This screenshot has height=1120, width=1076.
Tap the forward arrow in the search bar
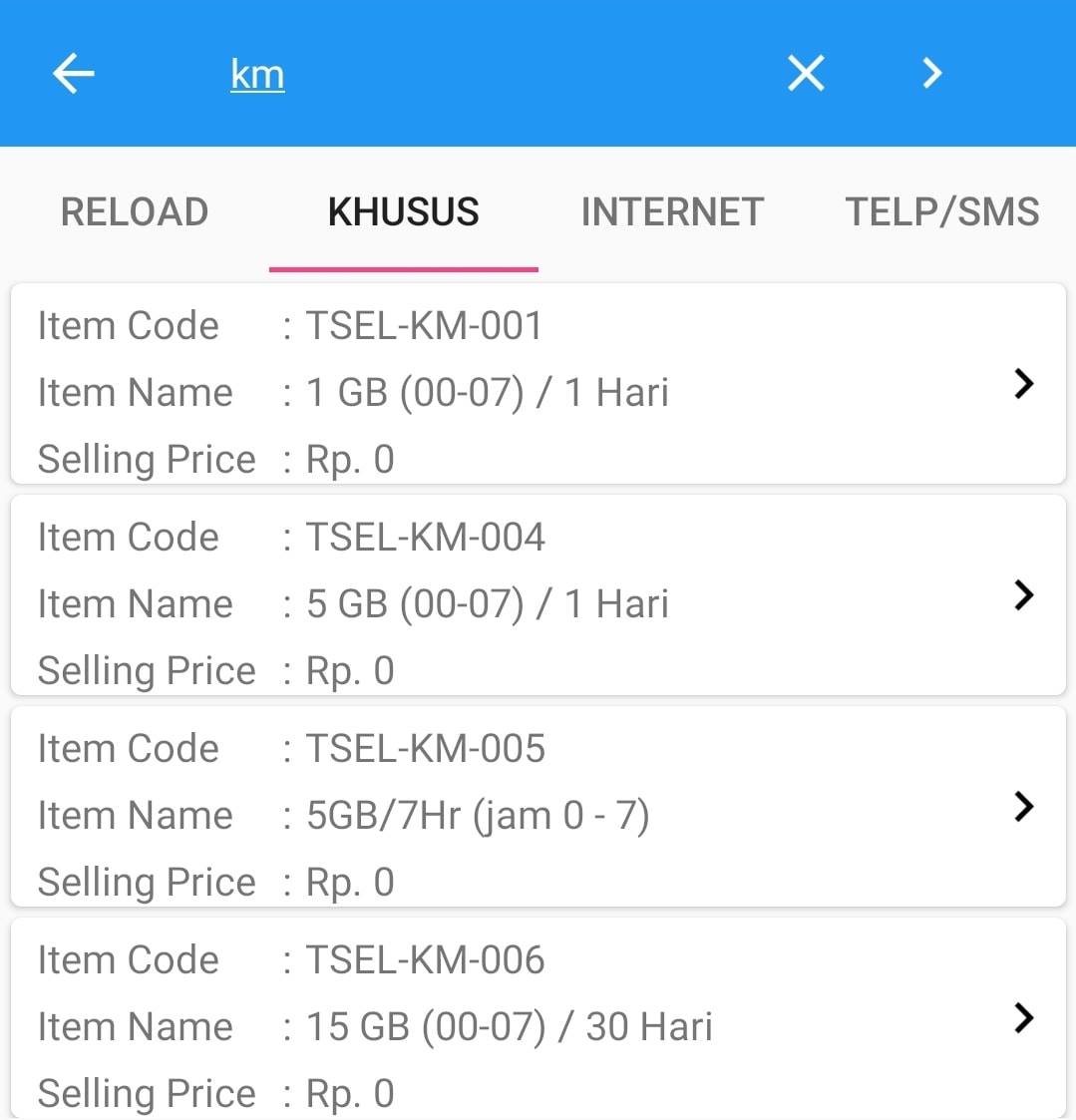click(931, 73)
